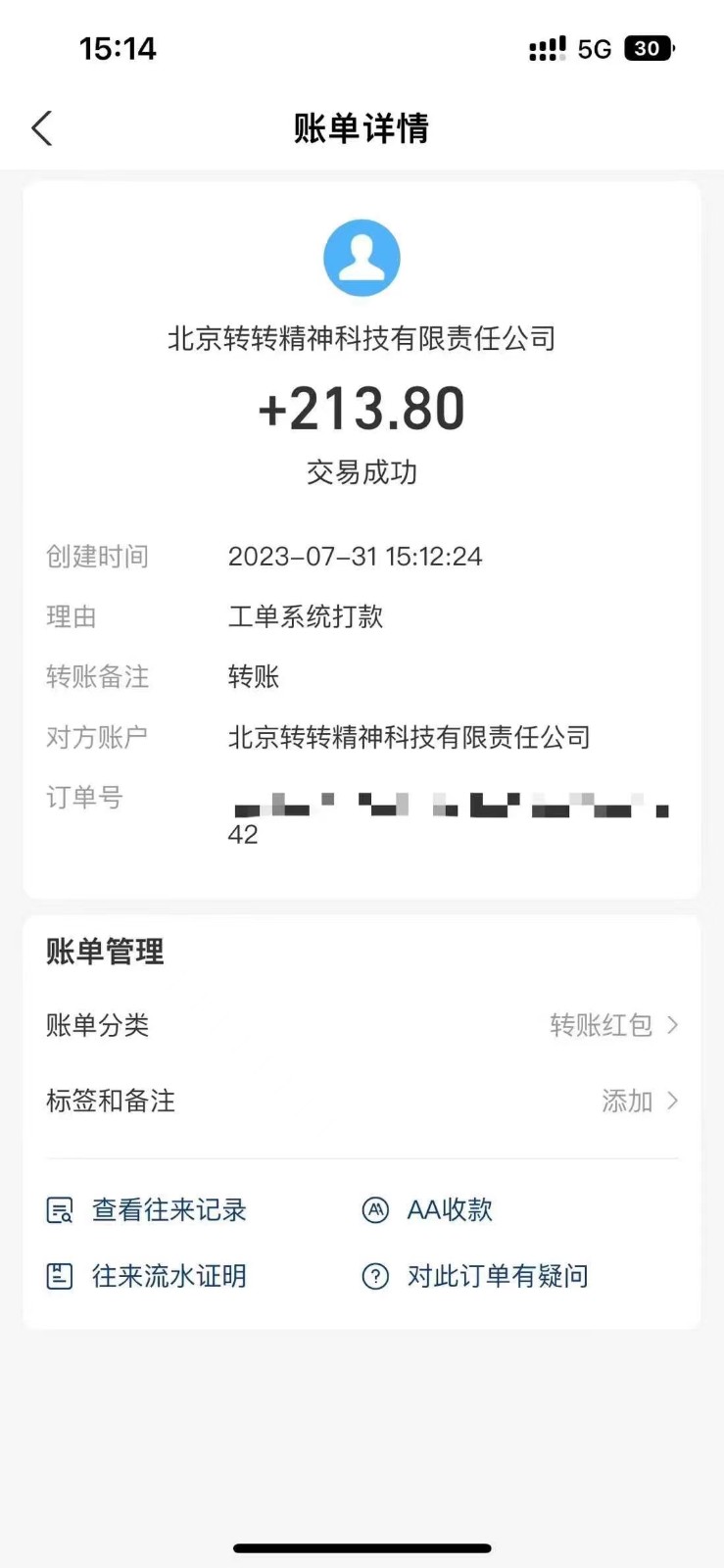The image size is (724, 1568).
Task: Open AA收款 to start group collection
Action: 451,1209
